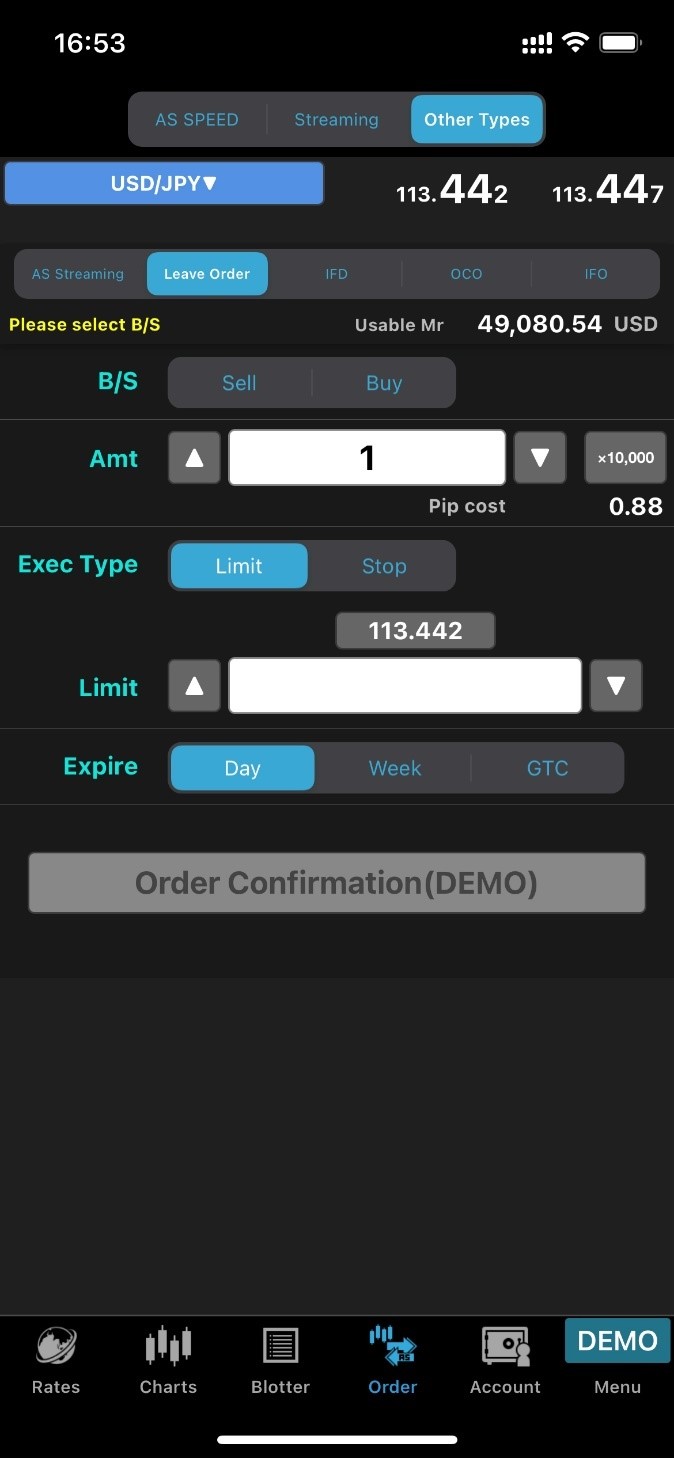Select the IFD order type
The height and width of the screenshot is (1458, 674).
[x=336, y=274]
